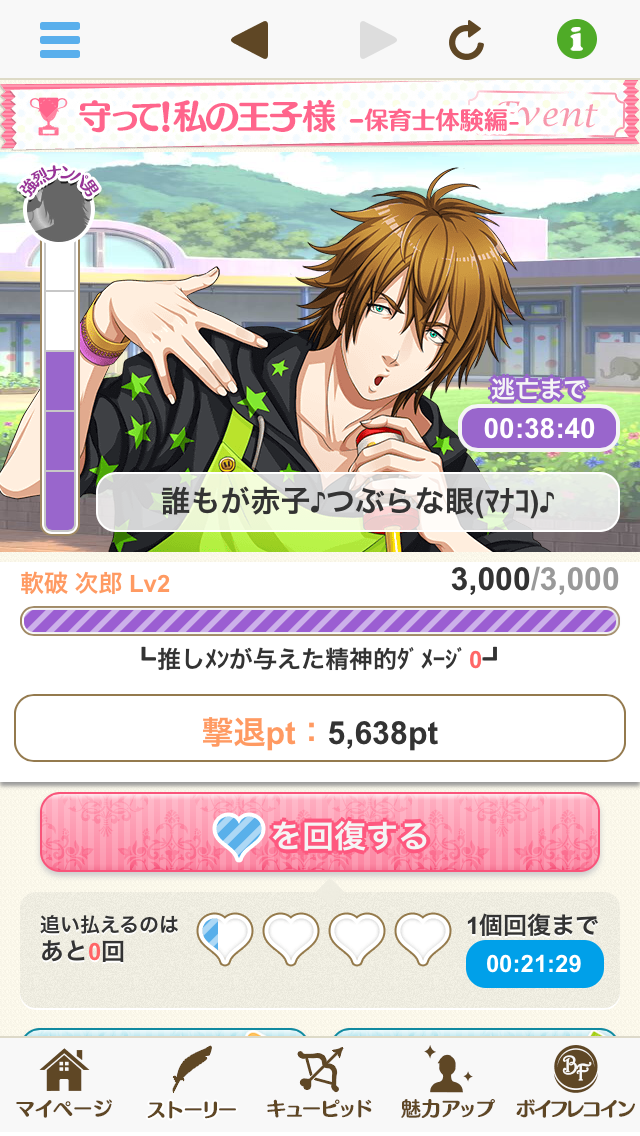
Task: Open the ボイフレコイン tab
Action: [575, 1084]
